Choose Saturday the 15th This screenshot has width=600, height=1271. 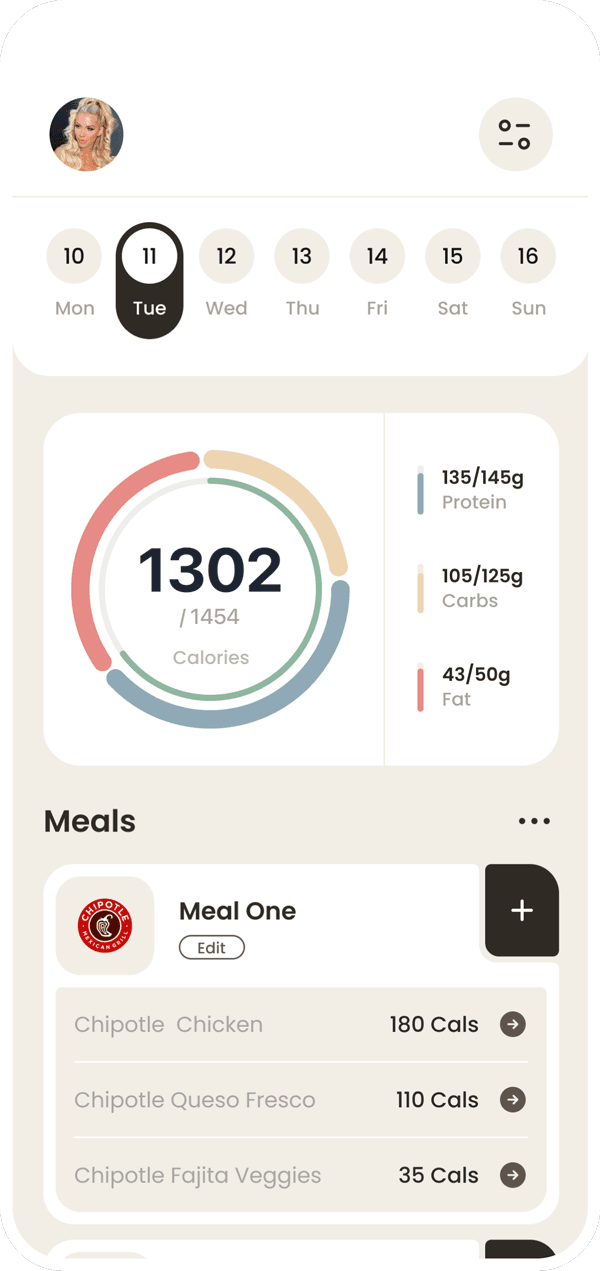[452, 256]
